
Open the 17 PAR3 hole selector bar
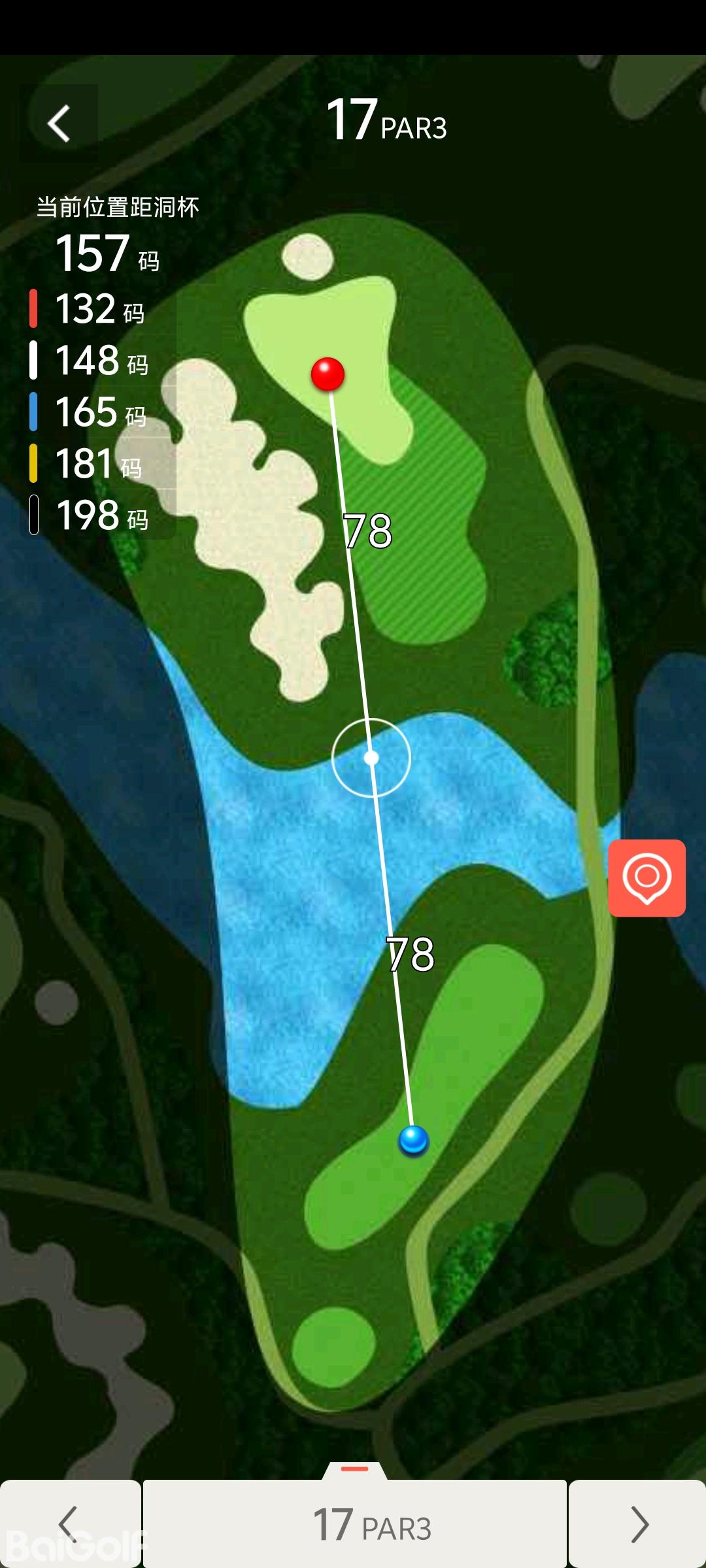pos(355,1524)
